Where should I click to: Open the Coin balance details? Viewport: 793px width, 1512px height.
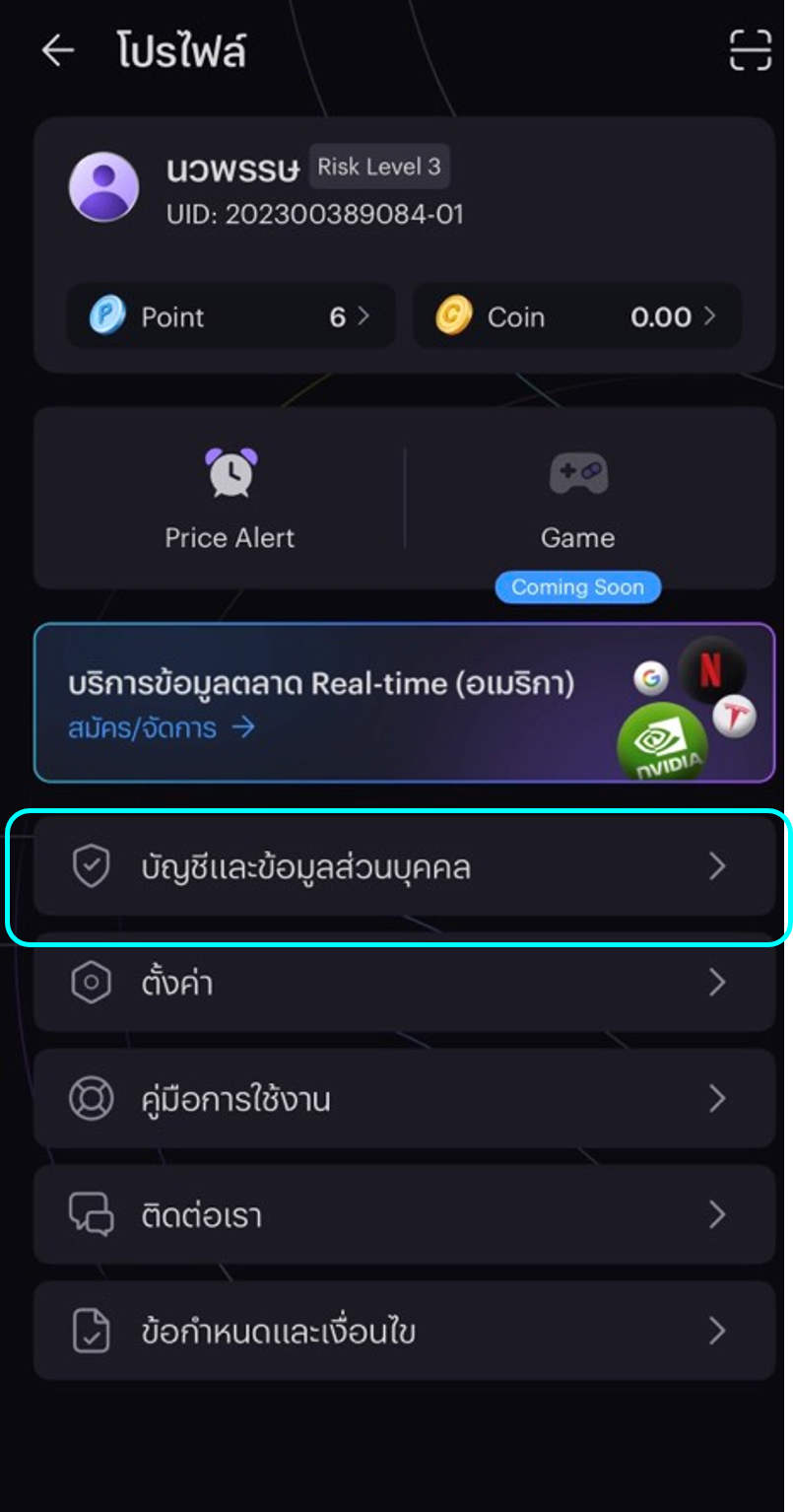pos(576,316)
